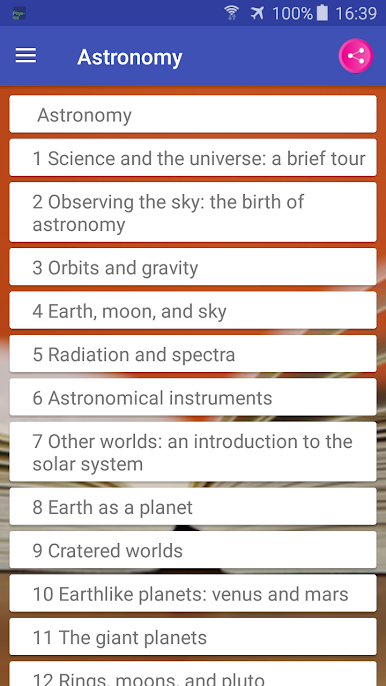386x686 pixels.
Task: Select chapter 5 Radiation and spectra
Action: (193, 354)
